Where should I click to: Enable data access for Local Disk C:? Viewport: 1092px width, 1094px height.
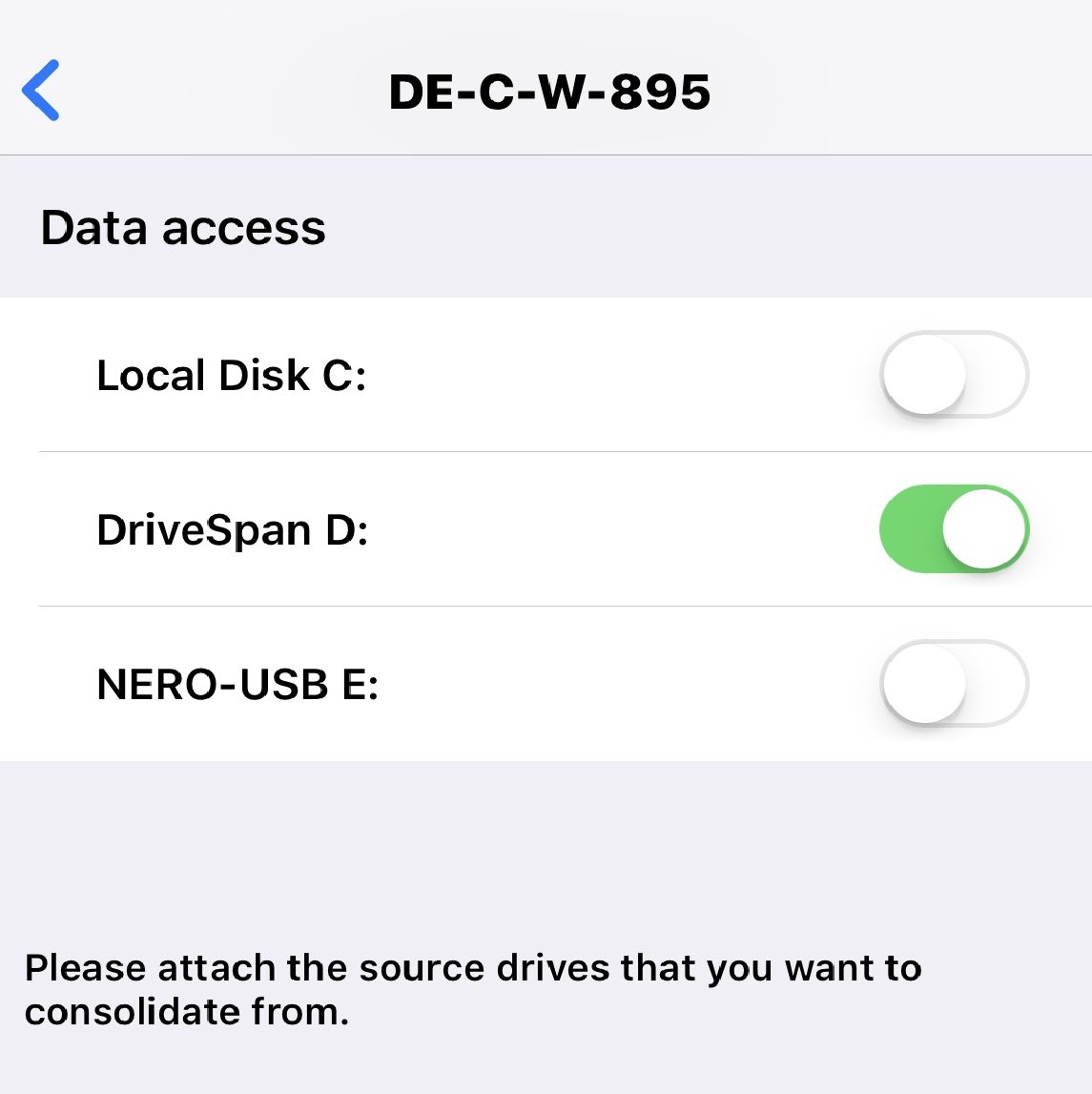click(x=953, y=375)
